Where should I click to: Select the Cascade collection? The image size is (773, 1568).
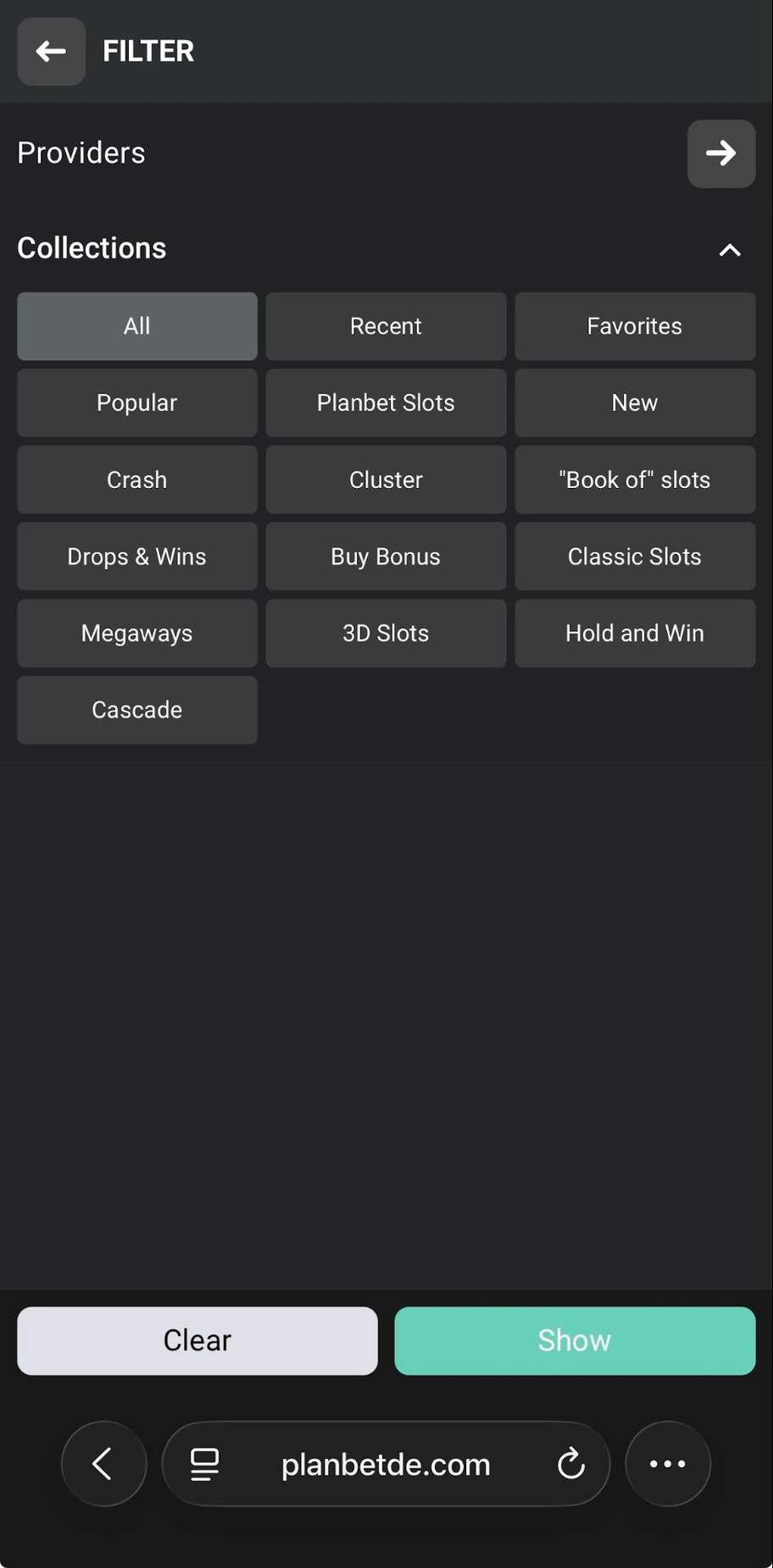[136, 710]
